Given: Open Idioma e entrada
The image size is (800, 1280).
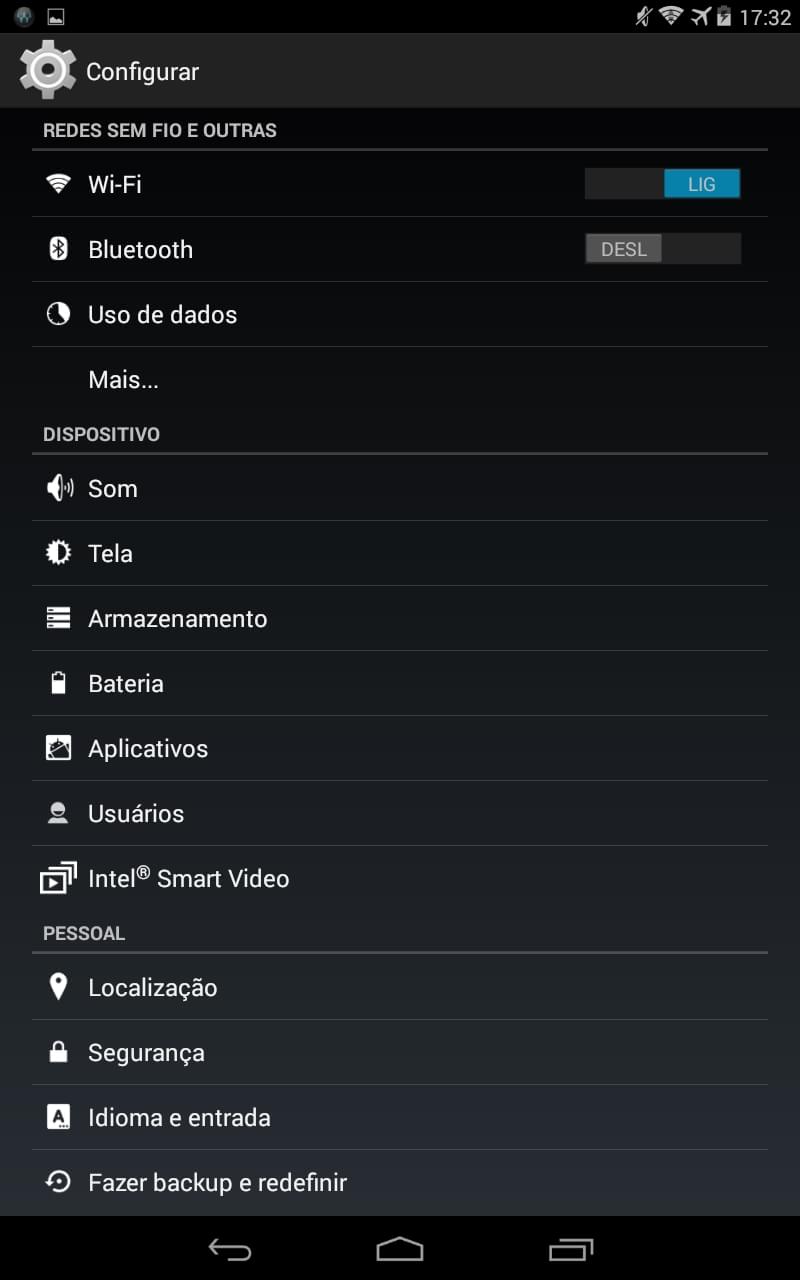Looking at the screenshot, I should pyautogui.click(x=400, y=1117).
